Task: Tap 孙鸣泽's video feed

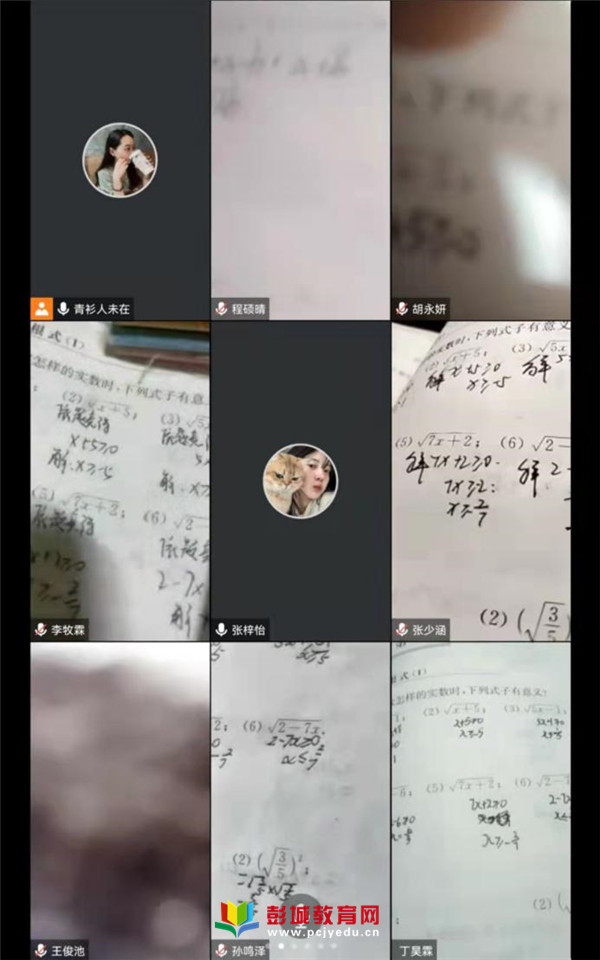Action: pyautogui.click(x=300, y=790)
